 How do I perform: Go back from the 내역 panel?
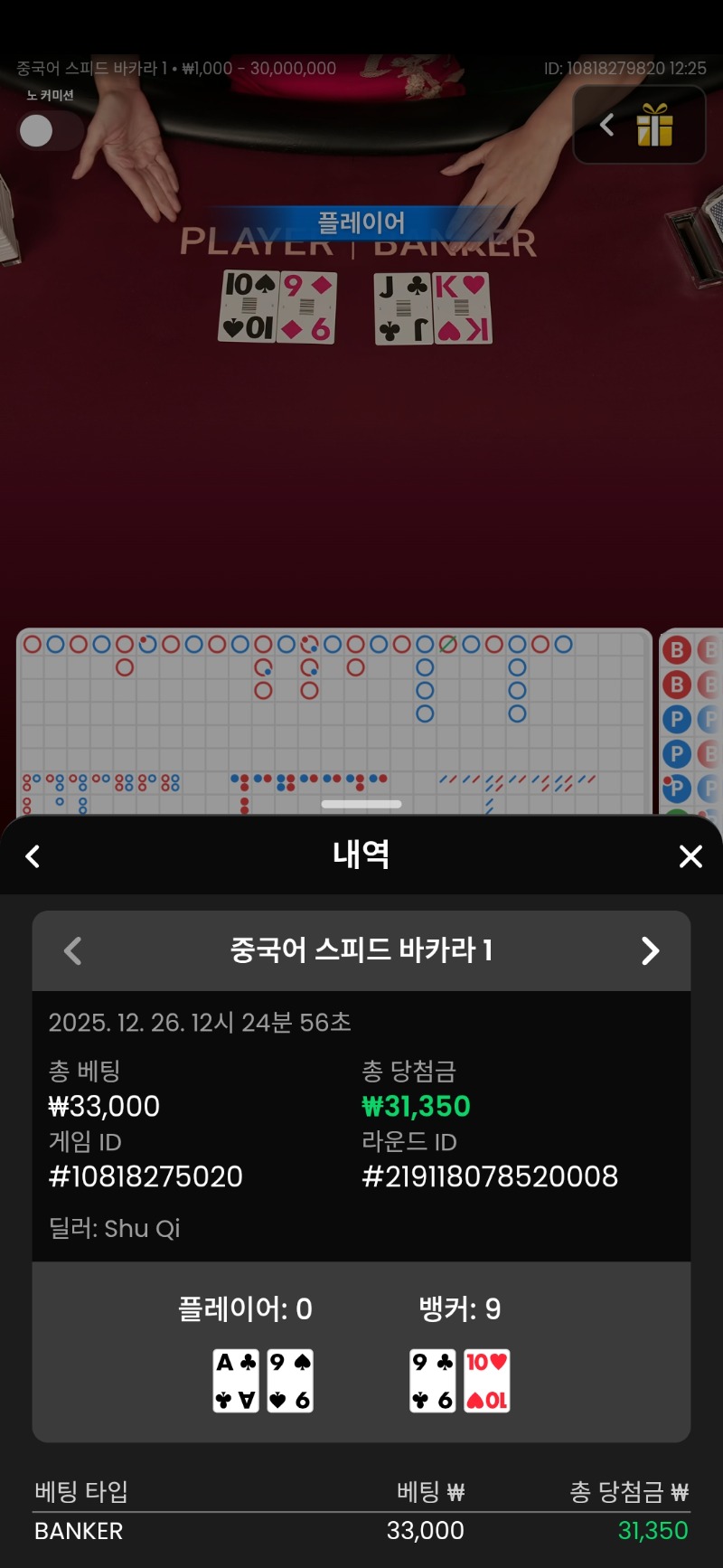33,856
